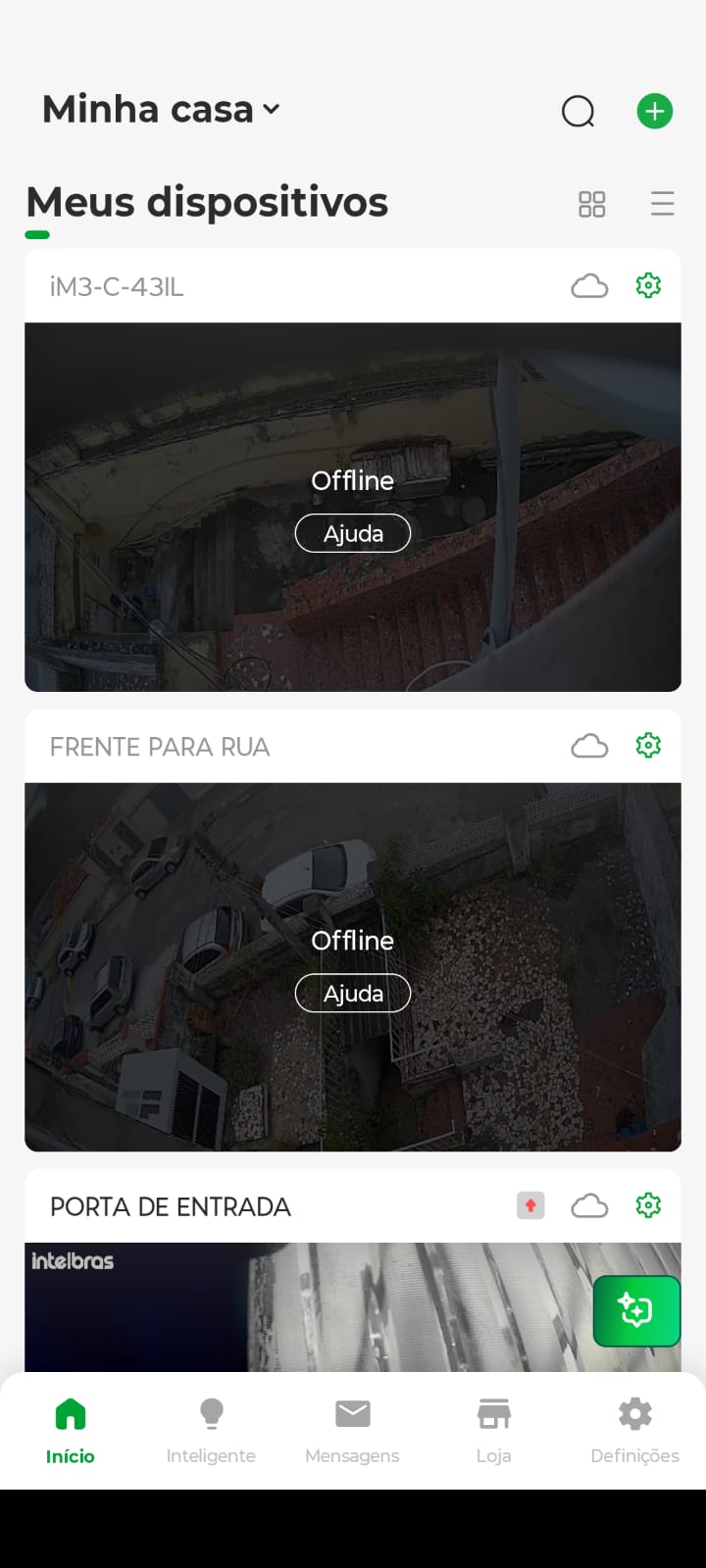Open settings gear for FRENTE PARA RUA
This screenshot has height=1568, width=706.
tap(648, 746)
